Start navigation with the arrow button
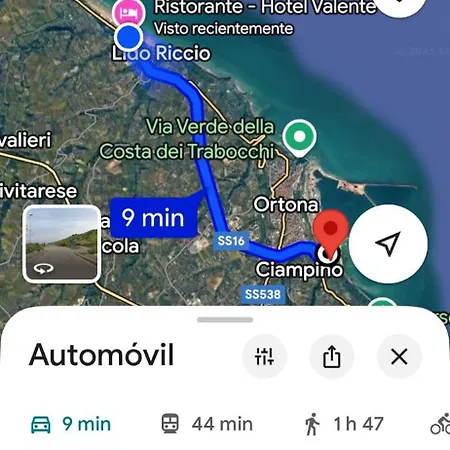This screenshot has width=450, height=450. (x=388, y=244)
